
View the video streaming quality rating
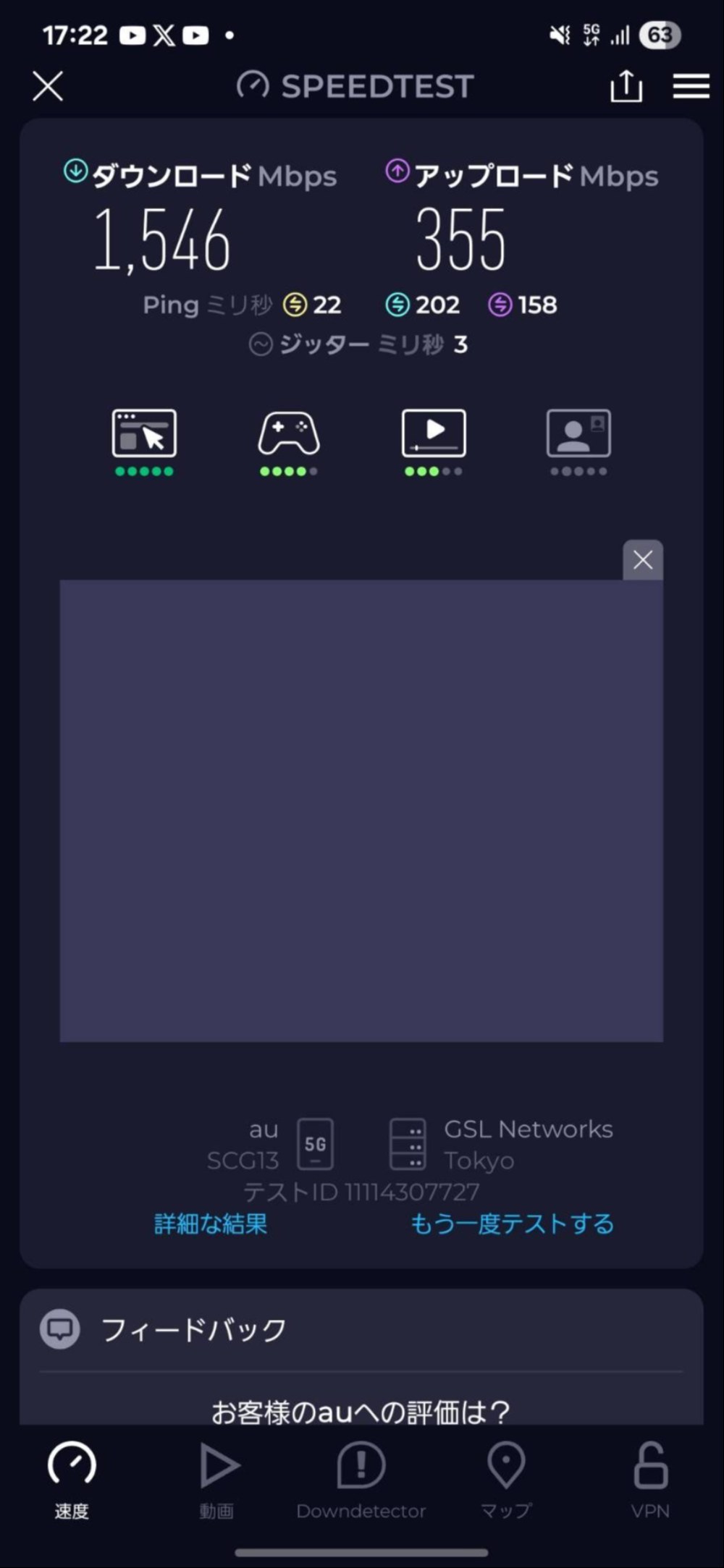click(x=434, y=442)
